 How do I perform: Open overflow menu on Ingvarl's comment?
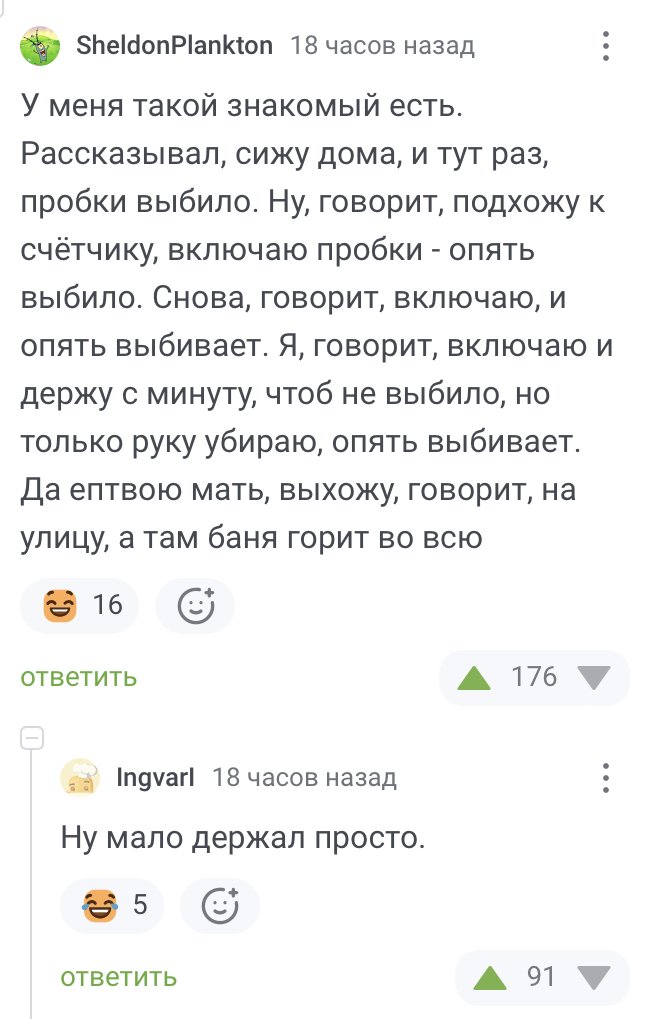click(606, 777)
